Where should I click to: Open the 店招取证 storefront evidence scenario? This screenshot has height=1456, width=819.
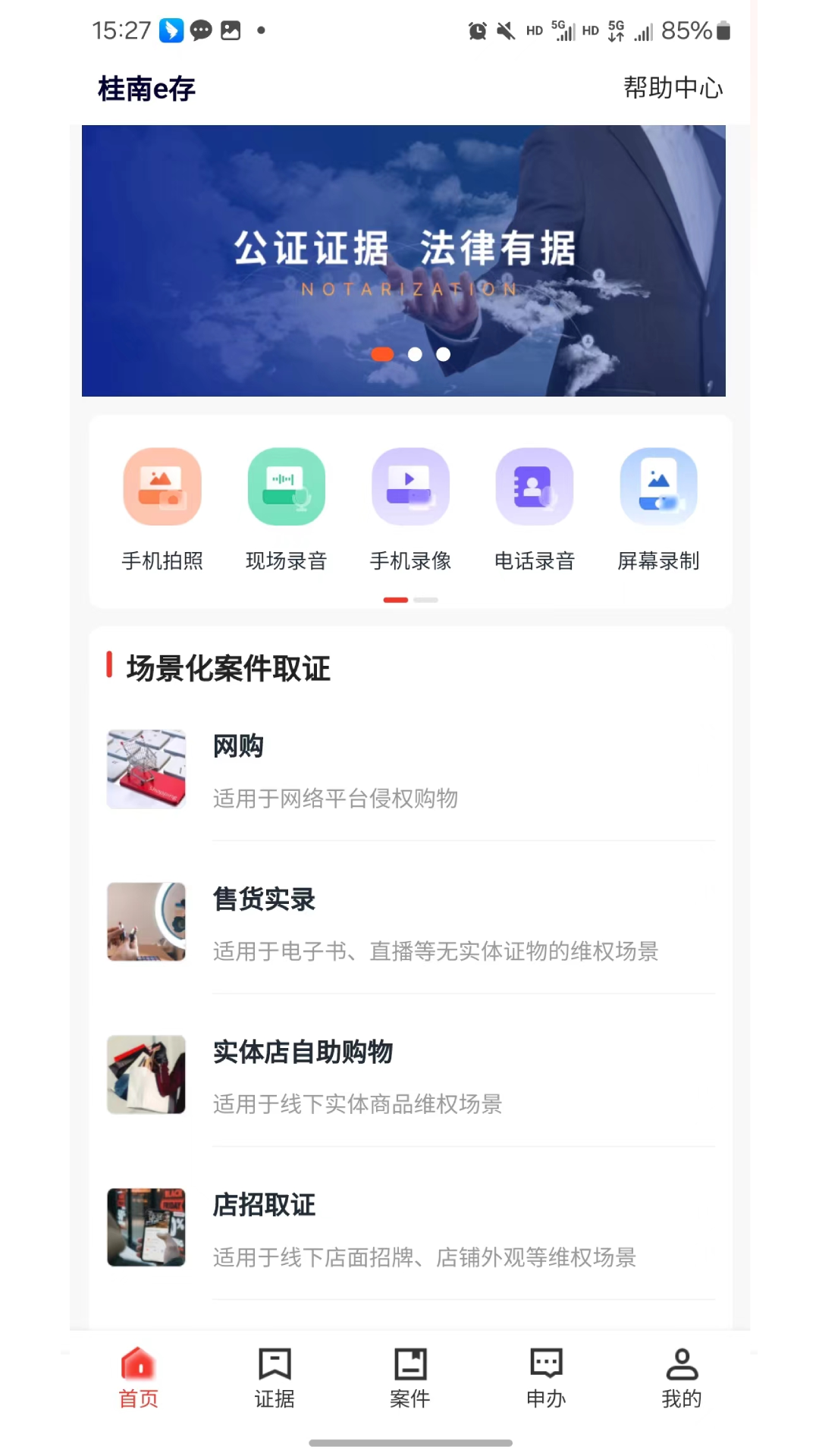(x=409, y=1228)
